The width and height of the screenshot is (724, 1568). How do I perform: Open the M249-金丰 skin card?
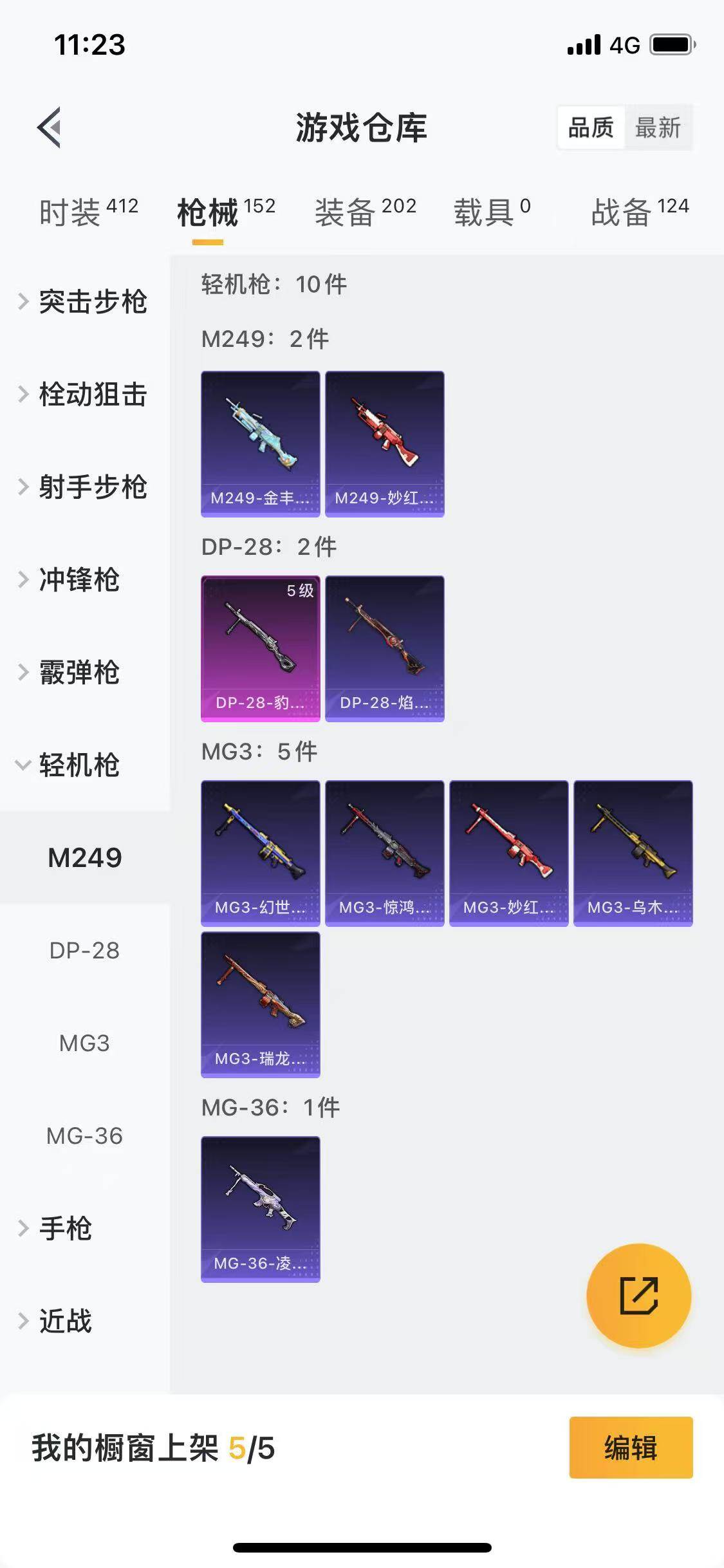point(260,443)
